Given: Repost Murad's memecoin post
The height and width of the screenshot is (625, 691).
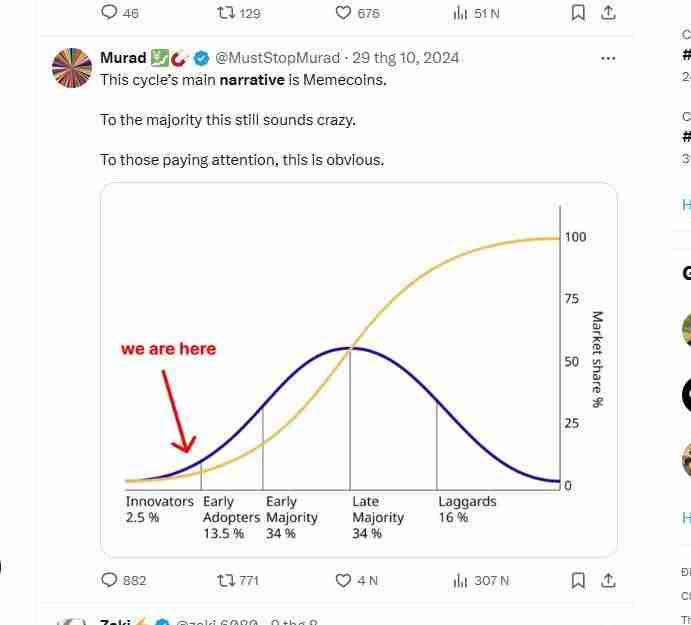Looking at the screenshot, I should coord(224,580).
